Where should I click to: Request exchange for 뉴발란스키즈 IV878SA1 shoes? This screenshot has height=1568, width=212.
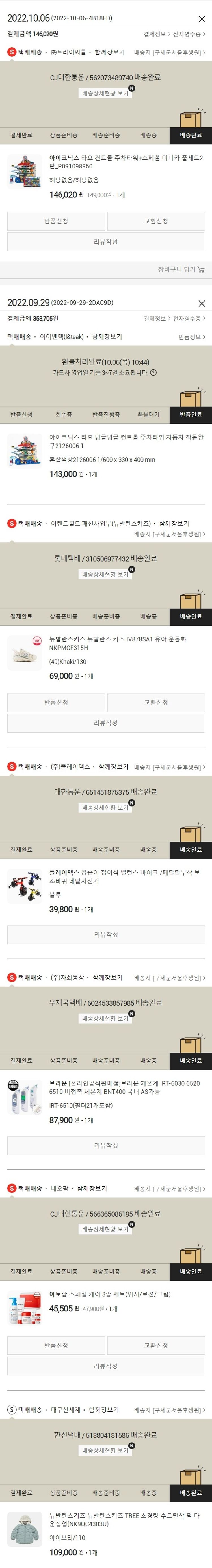click(156, 702)
